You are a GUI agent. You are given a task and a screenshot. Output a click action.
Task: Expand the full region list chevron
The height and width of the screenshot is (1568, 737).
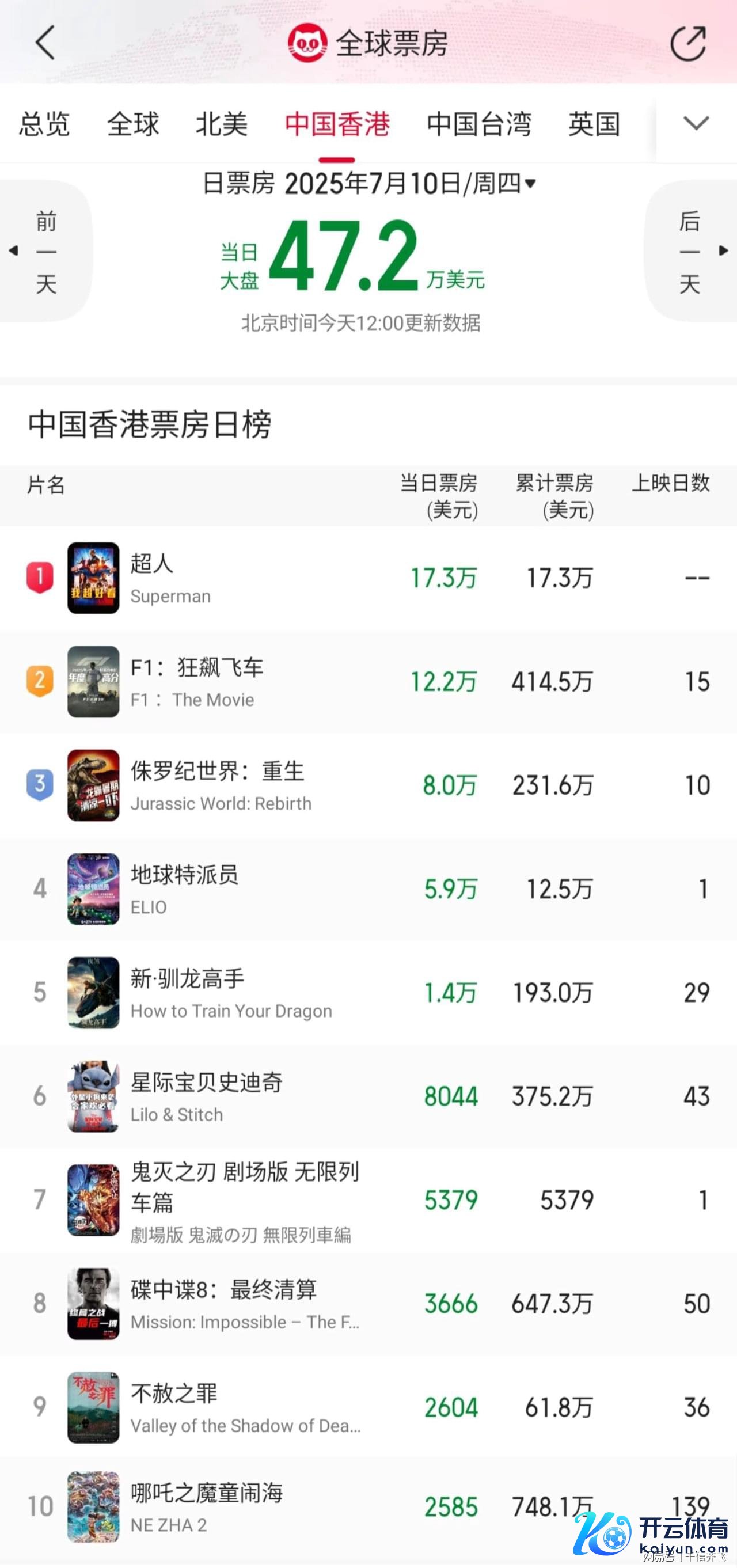[696, 124]
